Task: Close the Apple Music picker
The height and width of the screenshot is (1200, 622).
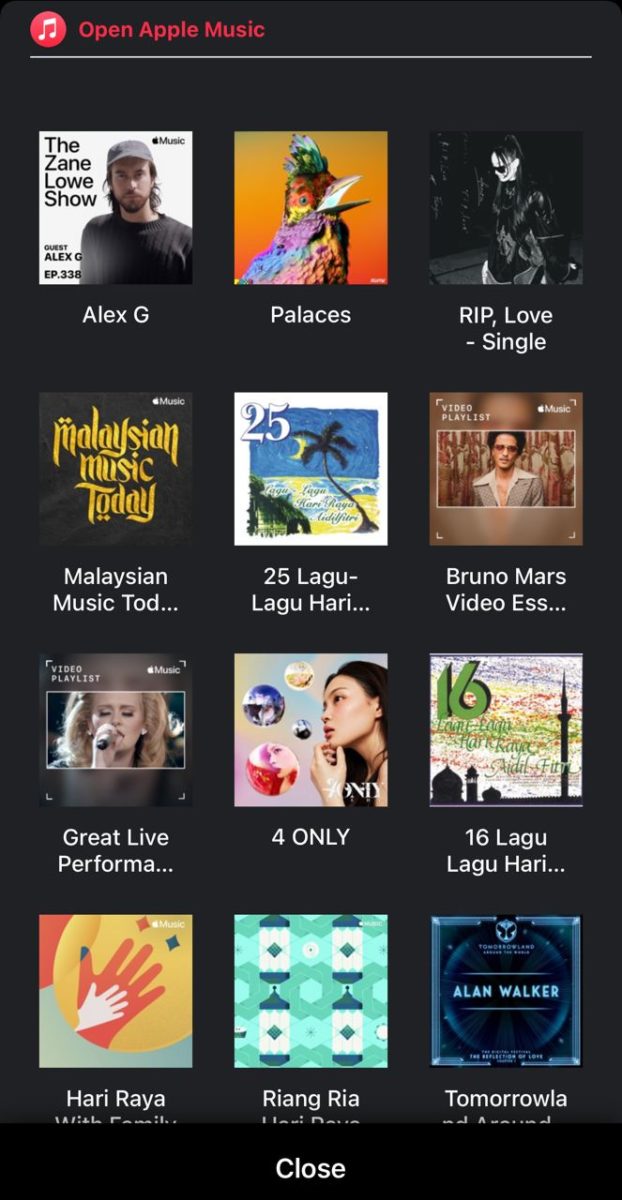Action: pyautogui.click(x=311, y=1168)
